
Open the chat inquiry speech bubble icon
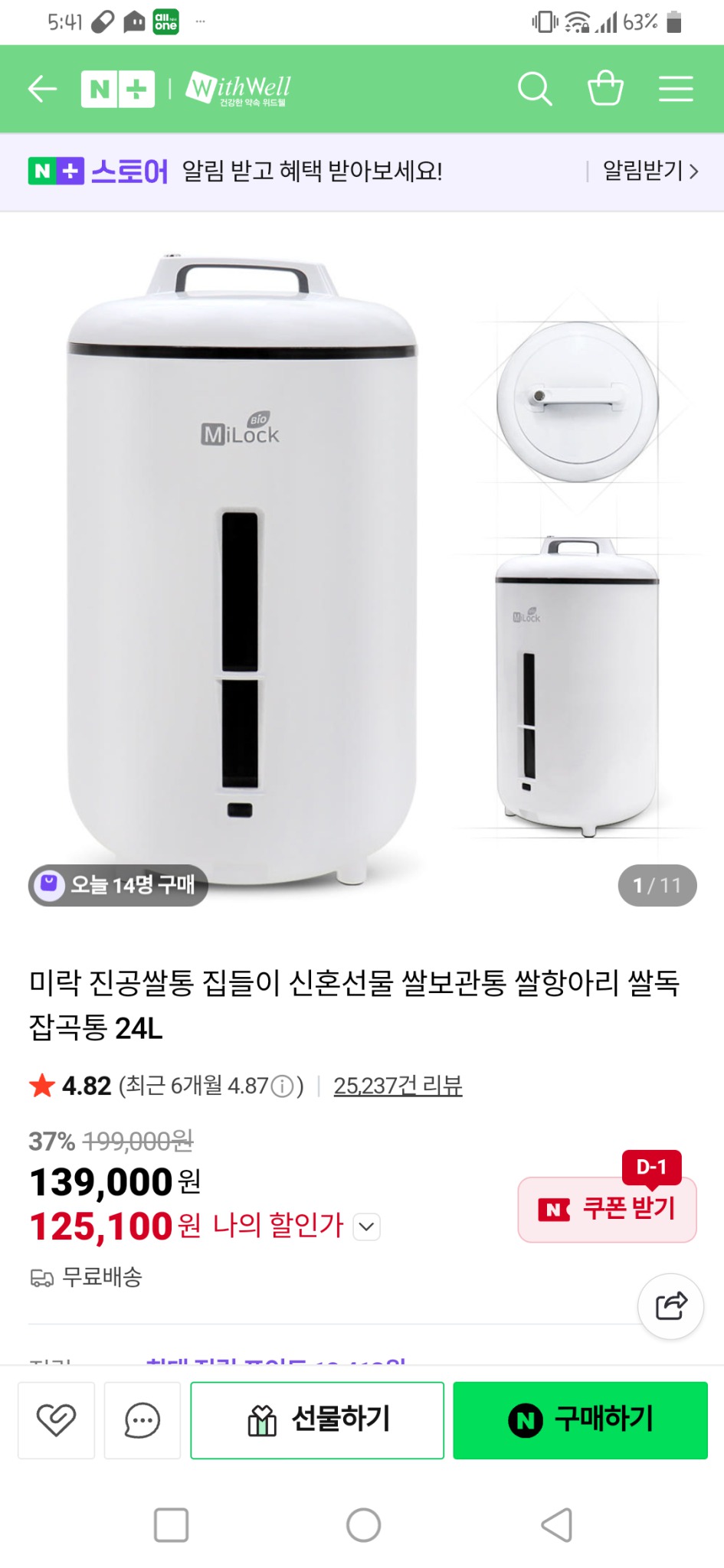click(x=143, y=1418)
